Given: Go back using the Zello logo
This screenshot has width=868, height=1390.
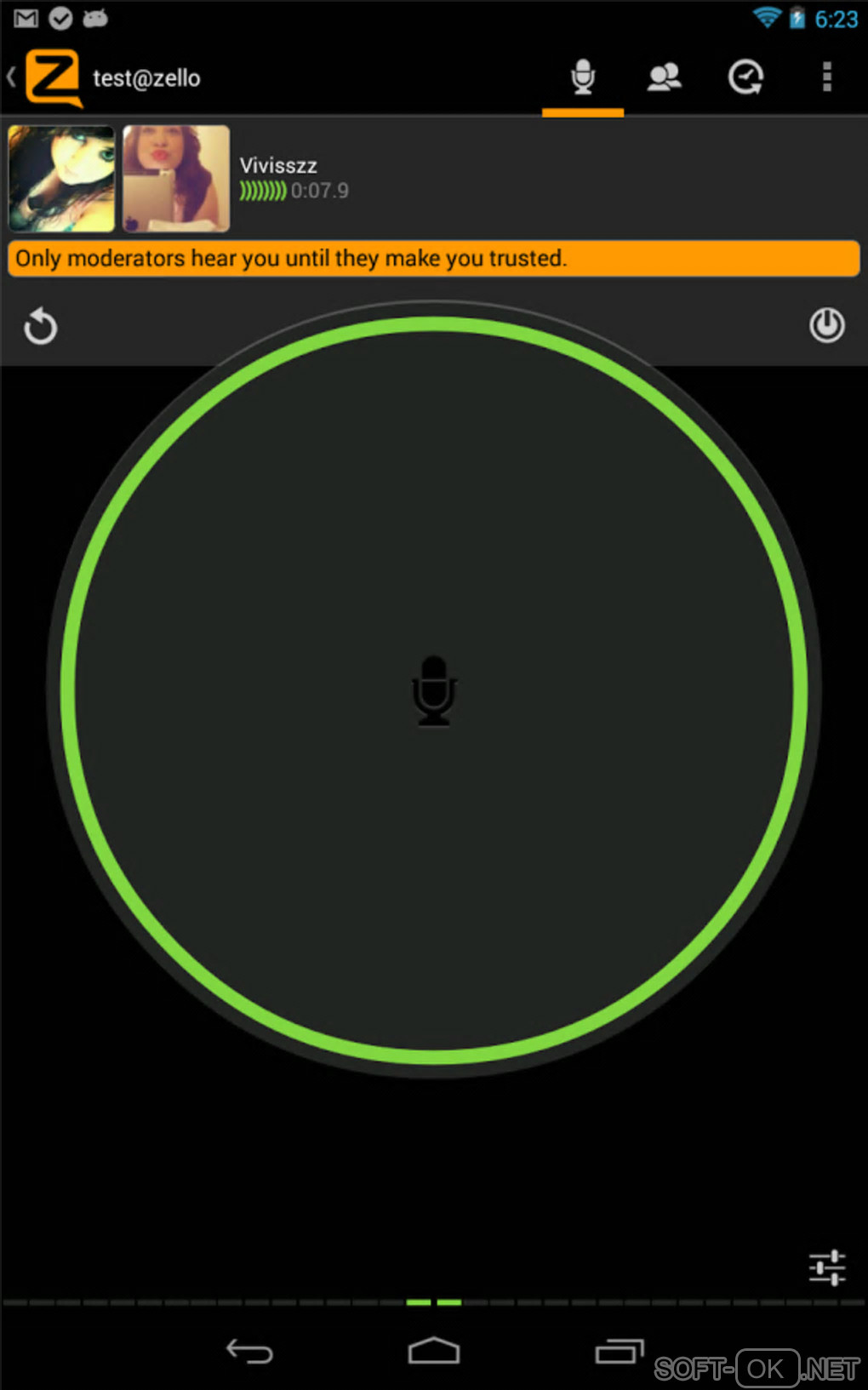Looking at the screenshot, I should click(53, 77).
